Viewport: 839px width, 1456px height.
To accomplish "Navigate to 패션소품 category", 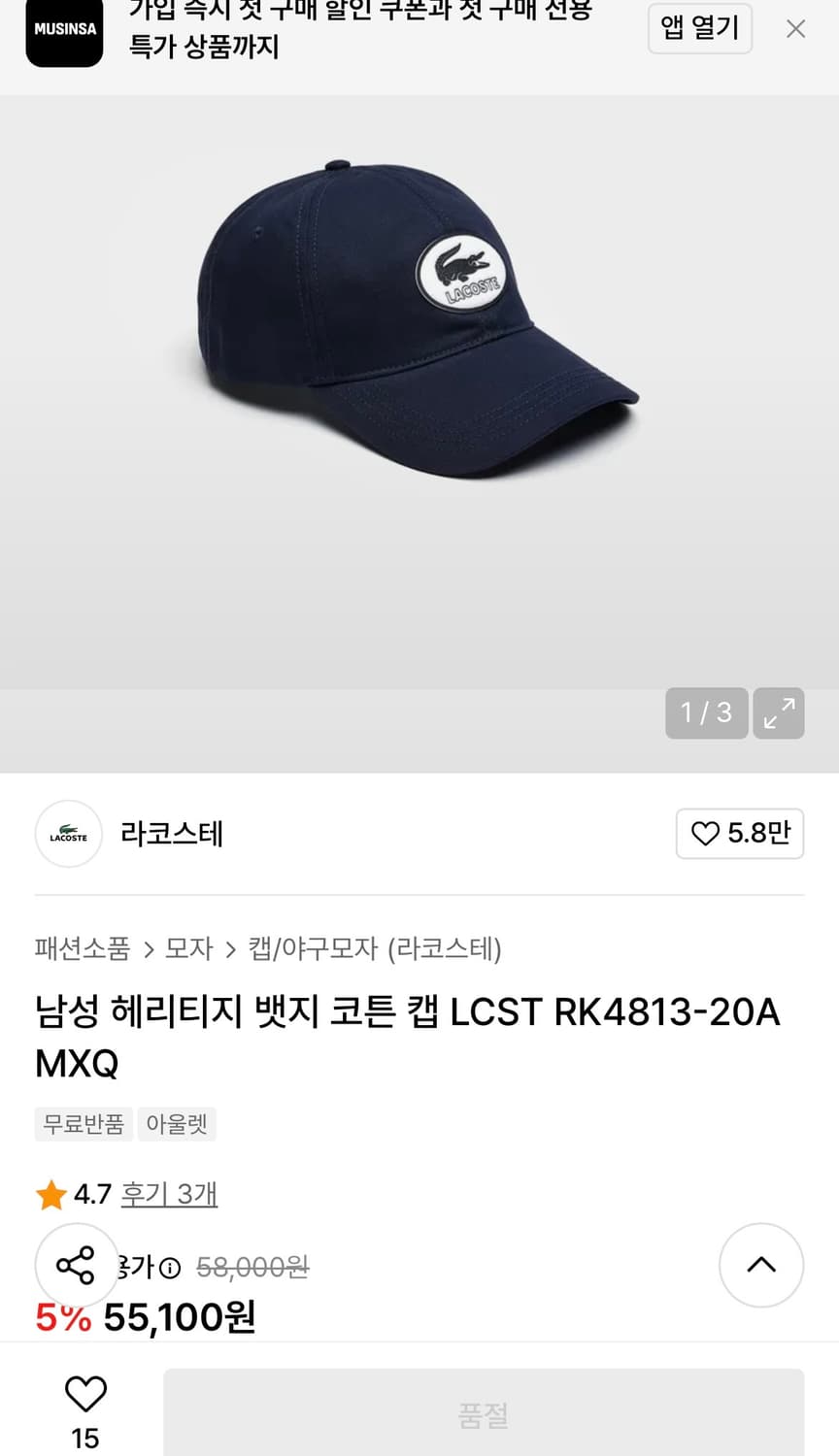I will (x=81, y=949).
